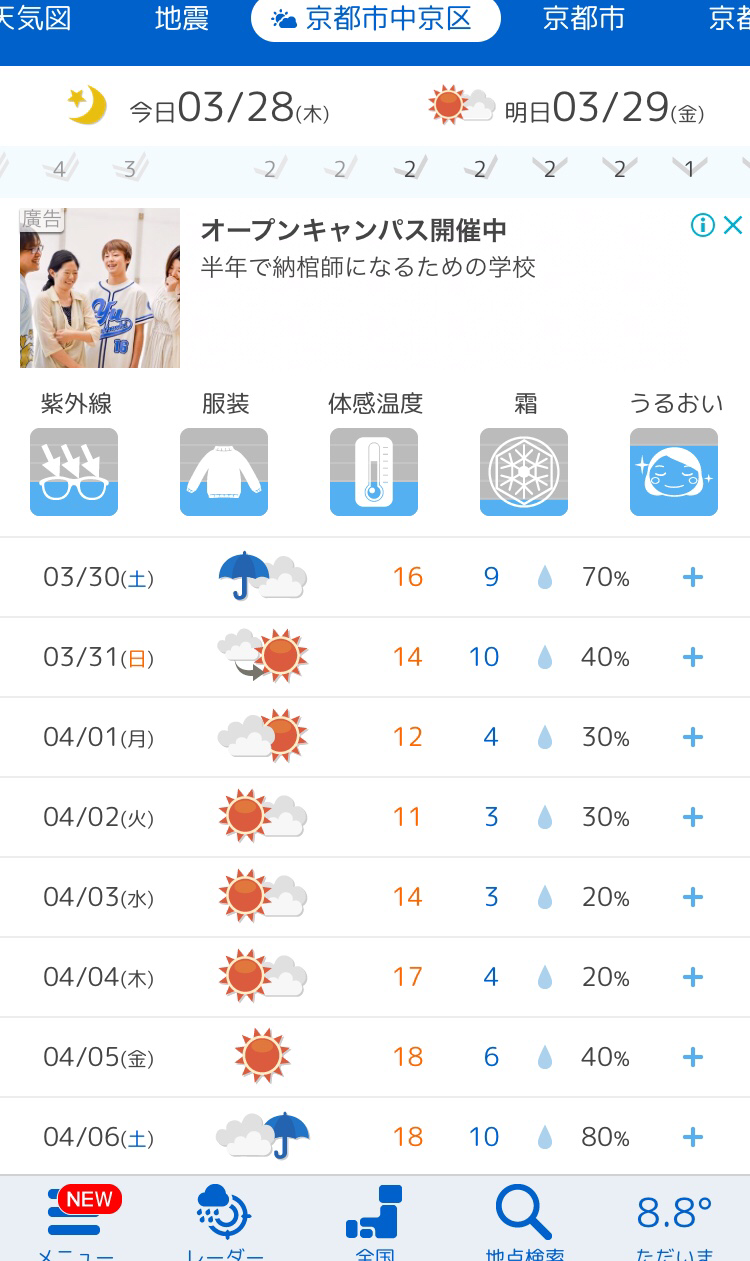Expand the 04/06 forecast details
The height and width of the screenshot is (1261, 750).
pyautogui.click(x=693, y=1137)
